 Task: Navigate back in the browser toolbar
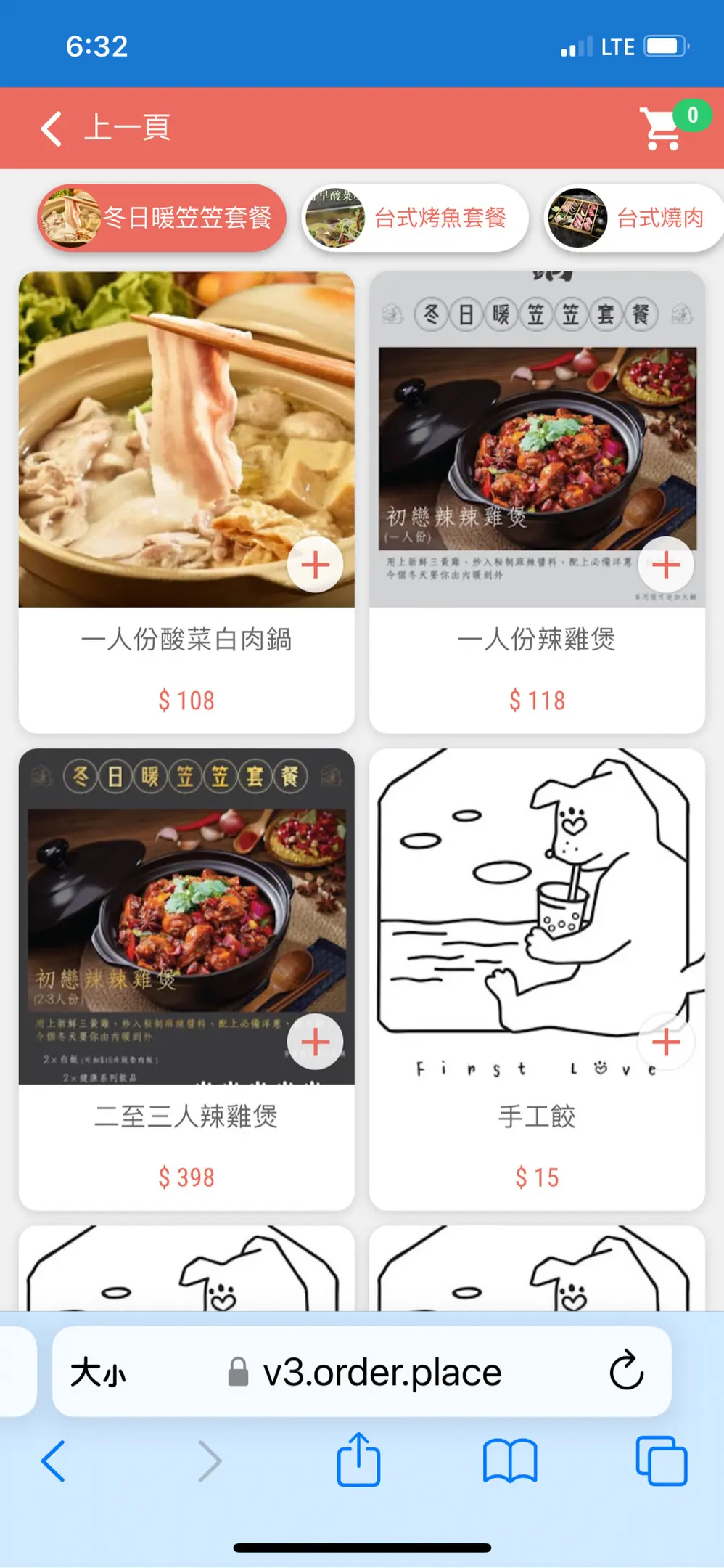(54, 1461)
